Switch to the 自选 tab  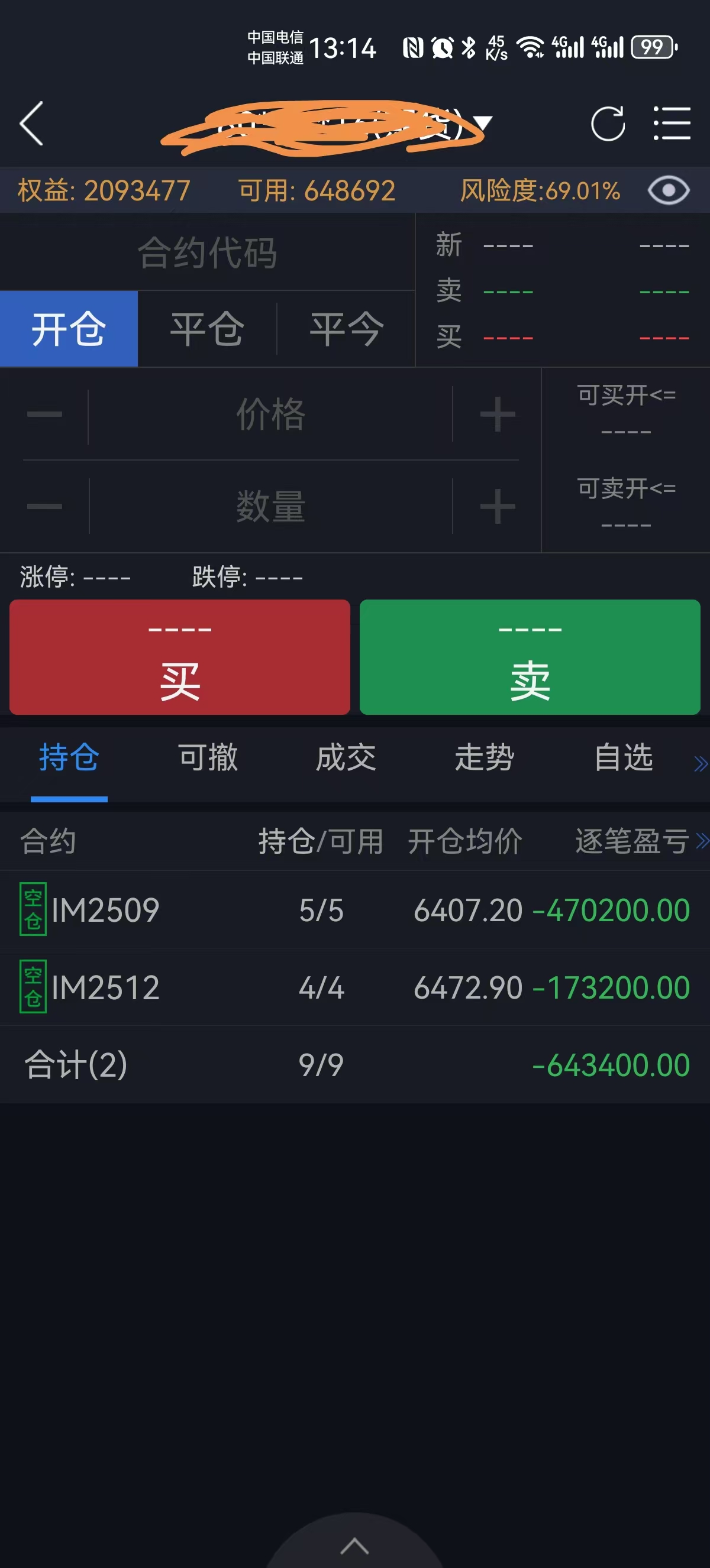pos(624,758)
